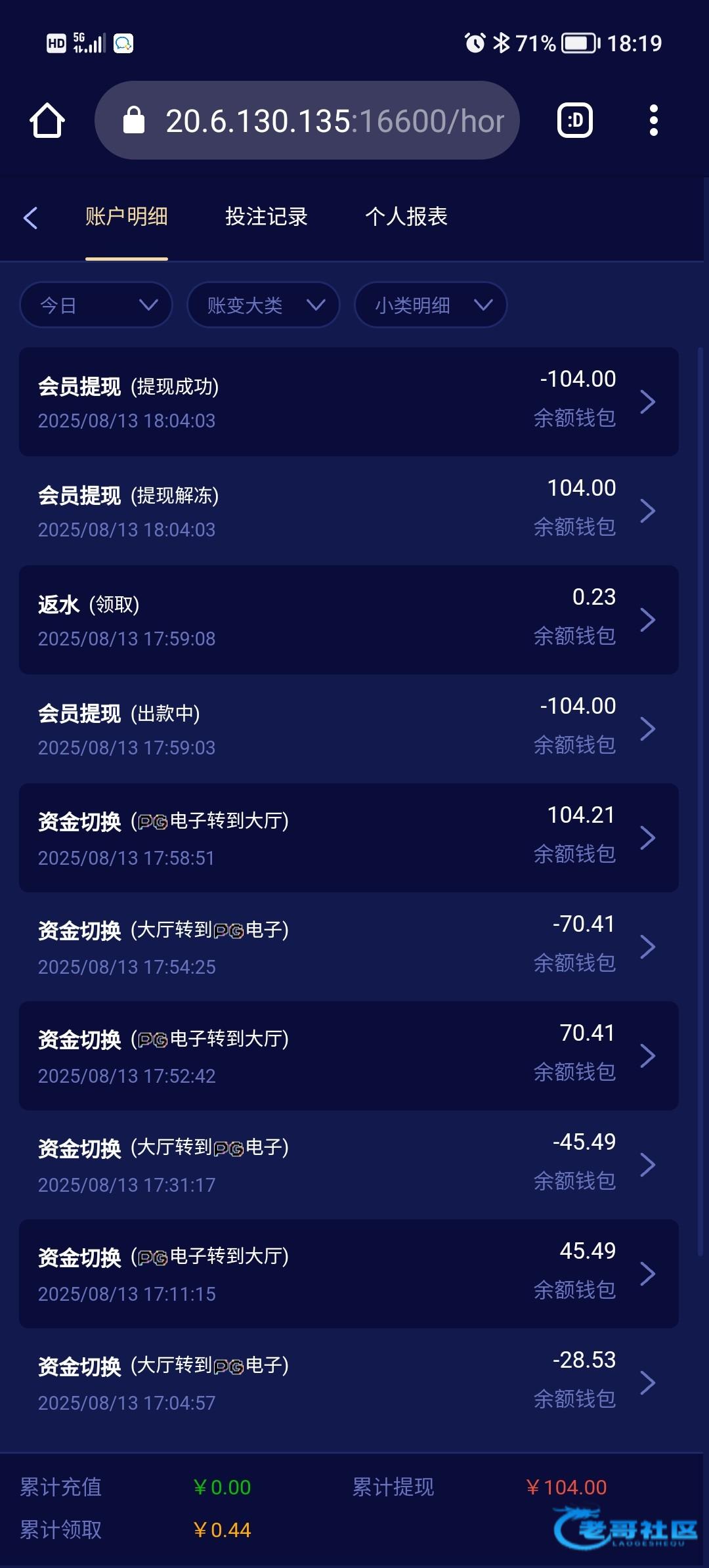Open the 会员提现 (提现成功) record
This screenshot has height=1568, width=709.
(x=349, y=402)
